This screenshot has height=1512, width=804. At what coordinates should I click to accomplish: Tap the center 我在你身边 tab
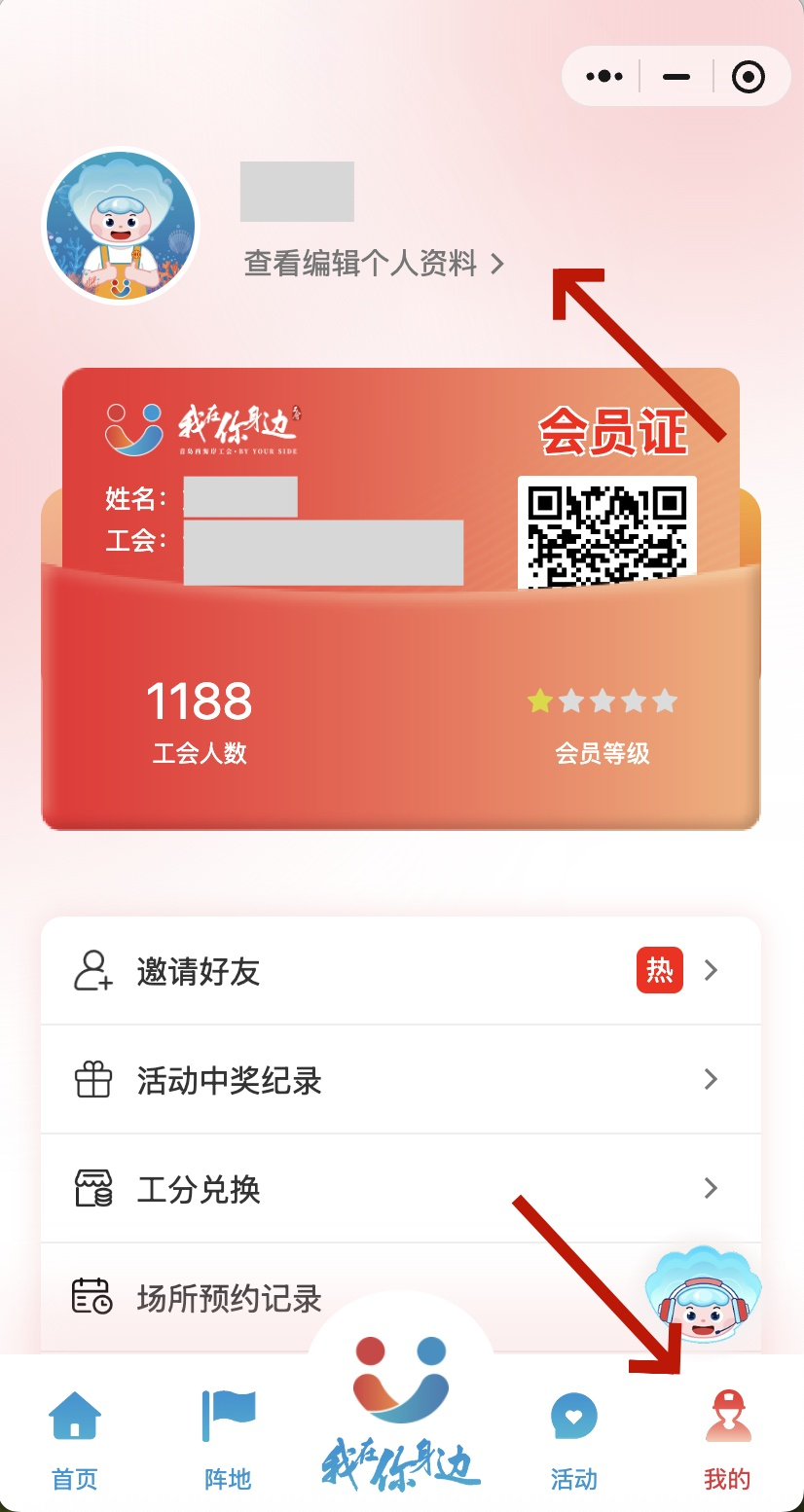(x=401, y=1411)
